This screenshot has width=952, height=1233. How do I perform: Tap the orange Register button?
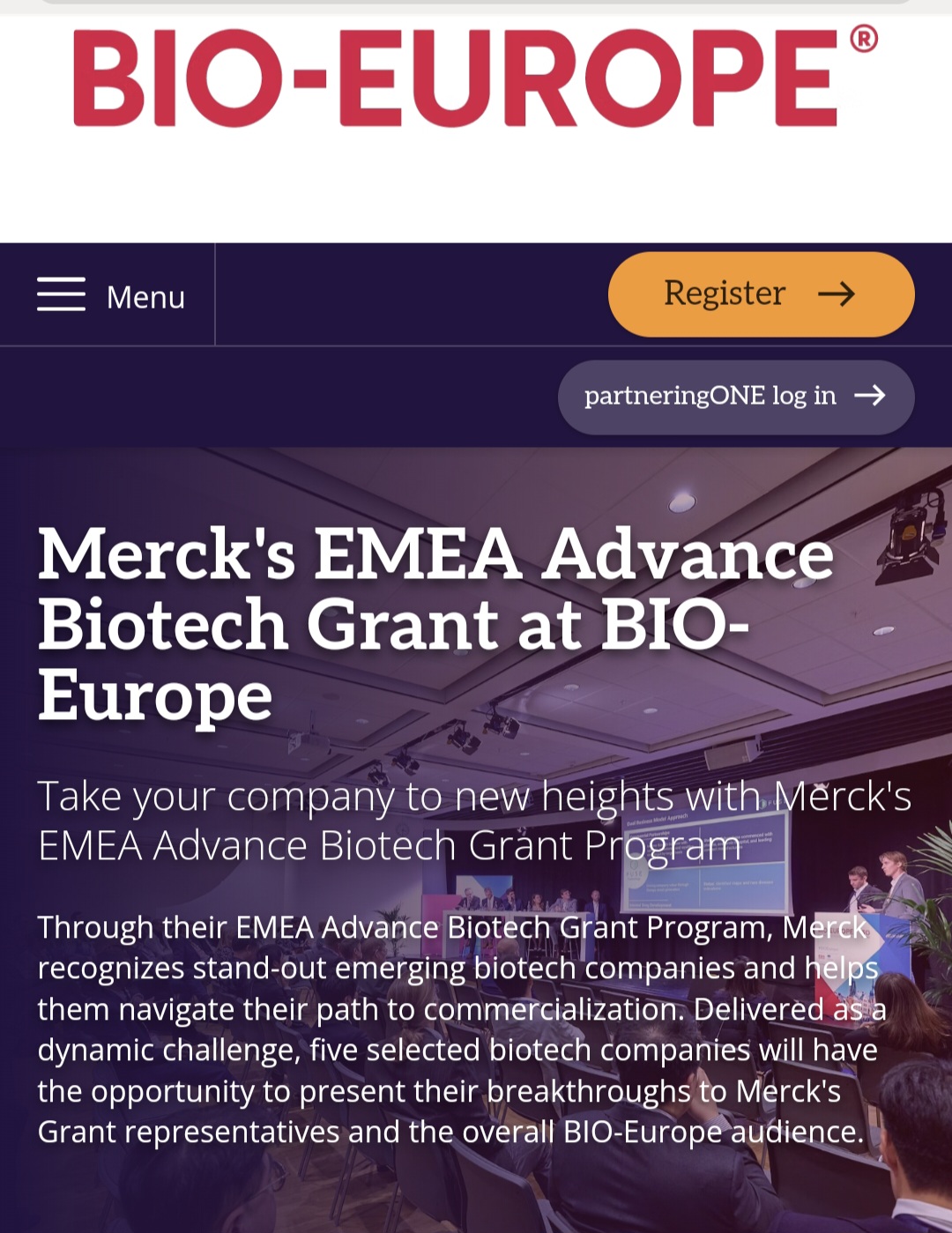point(761,294)
